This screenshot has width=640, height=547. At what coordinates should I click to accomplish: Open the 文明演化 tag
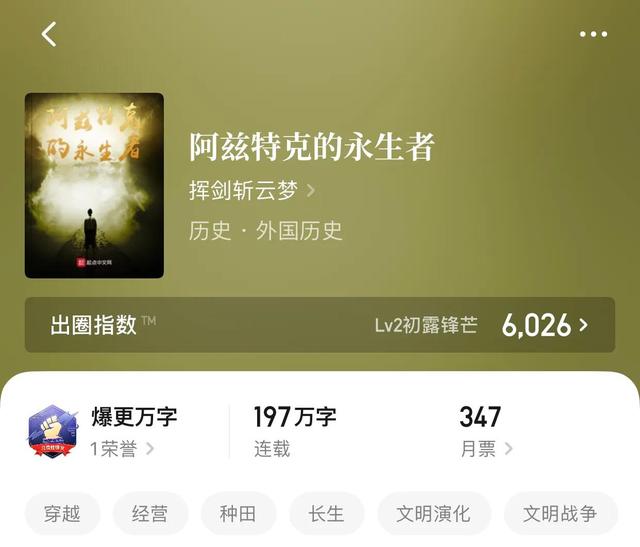[x=433, y=514]
